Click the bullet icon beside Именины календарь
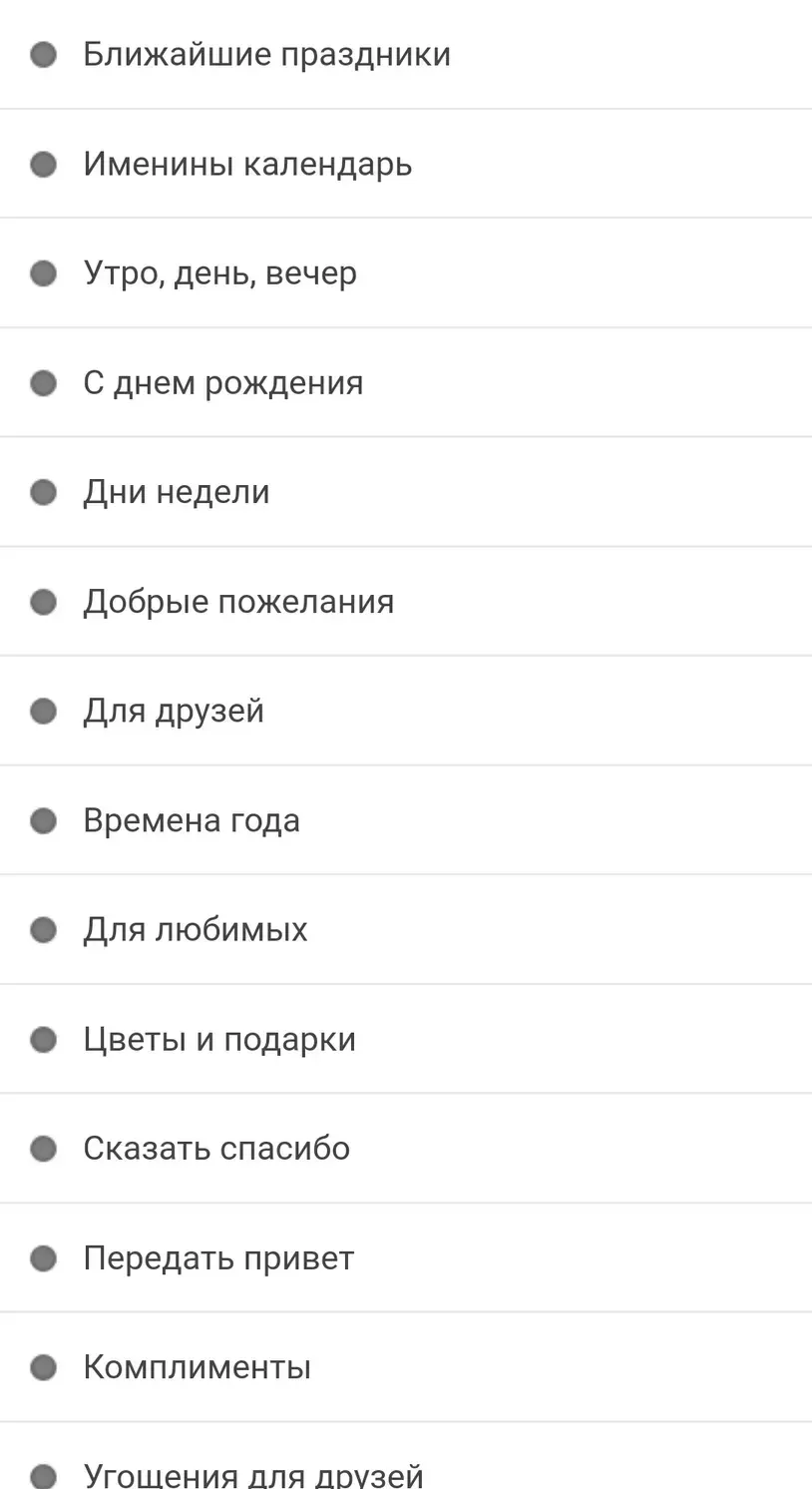Screen dimensions: 812x1489 43,164
